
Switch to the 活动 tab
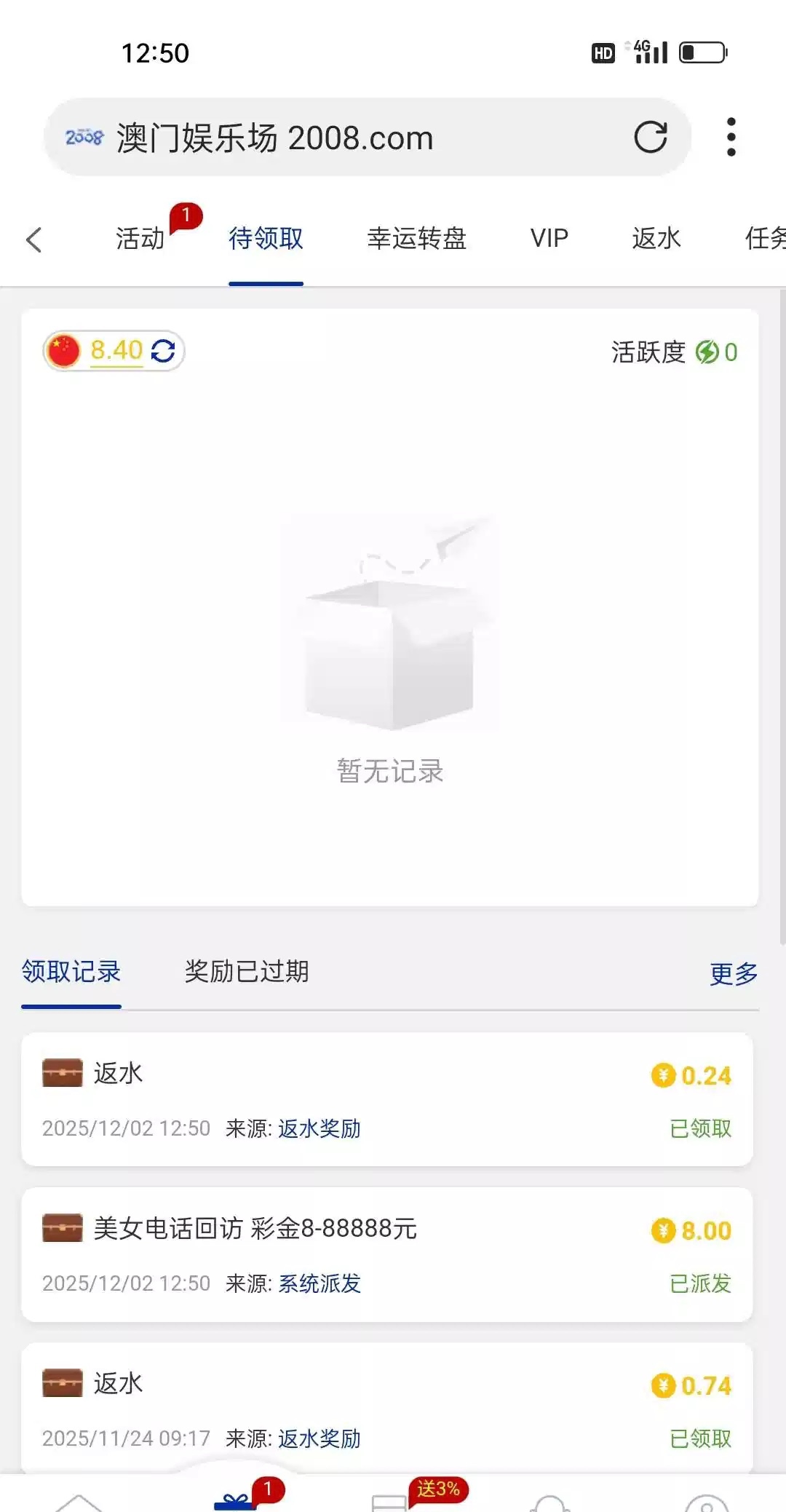pos(140,238)
